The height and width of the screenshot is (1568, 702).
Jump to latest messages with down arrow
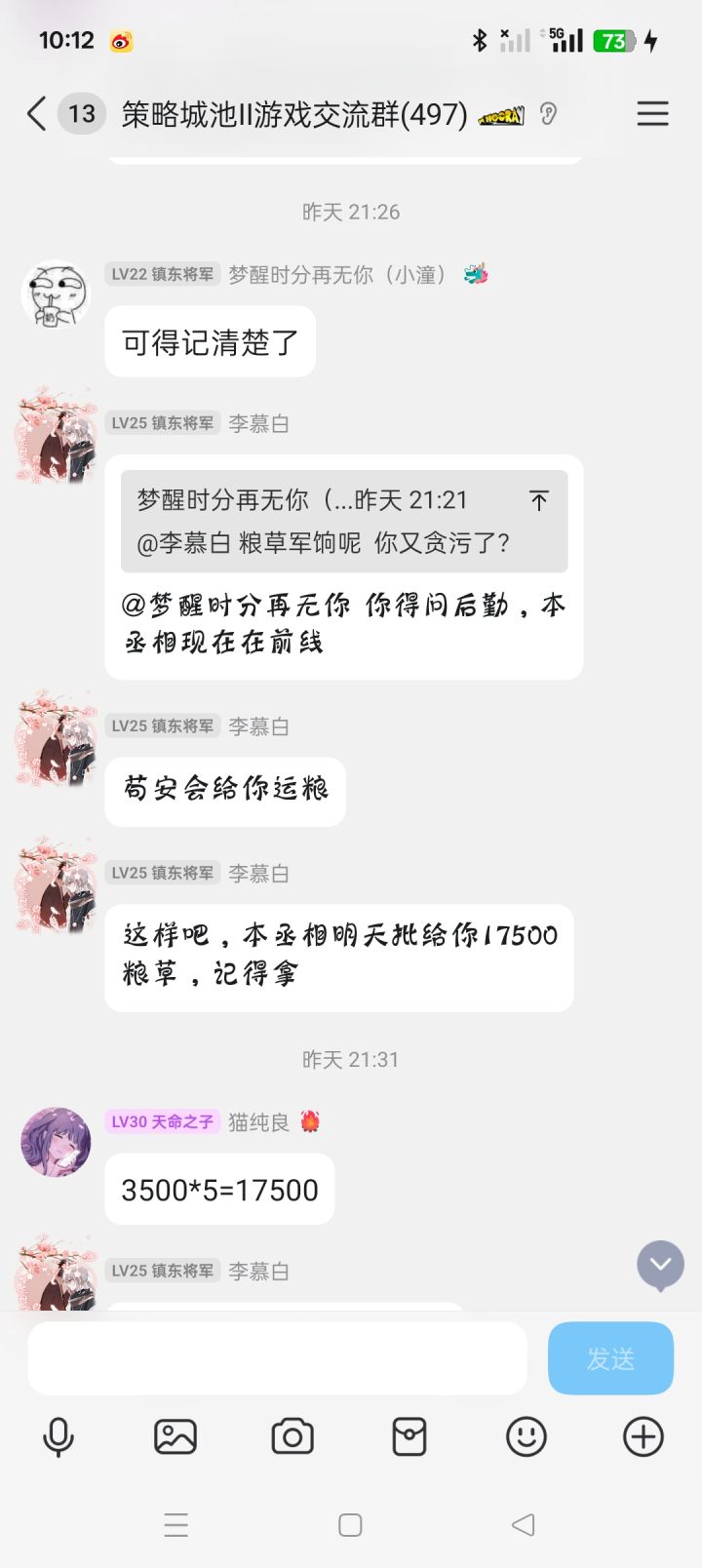[660, 1265]
